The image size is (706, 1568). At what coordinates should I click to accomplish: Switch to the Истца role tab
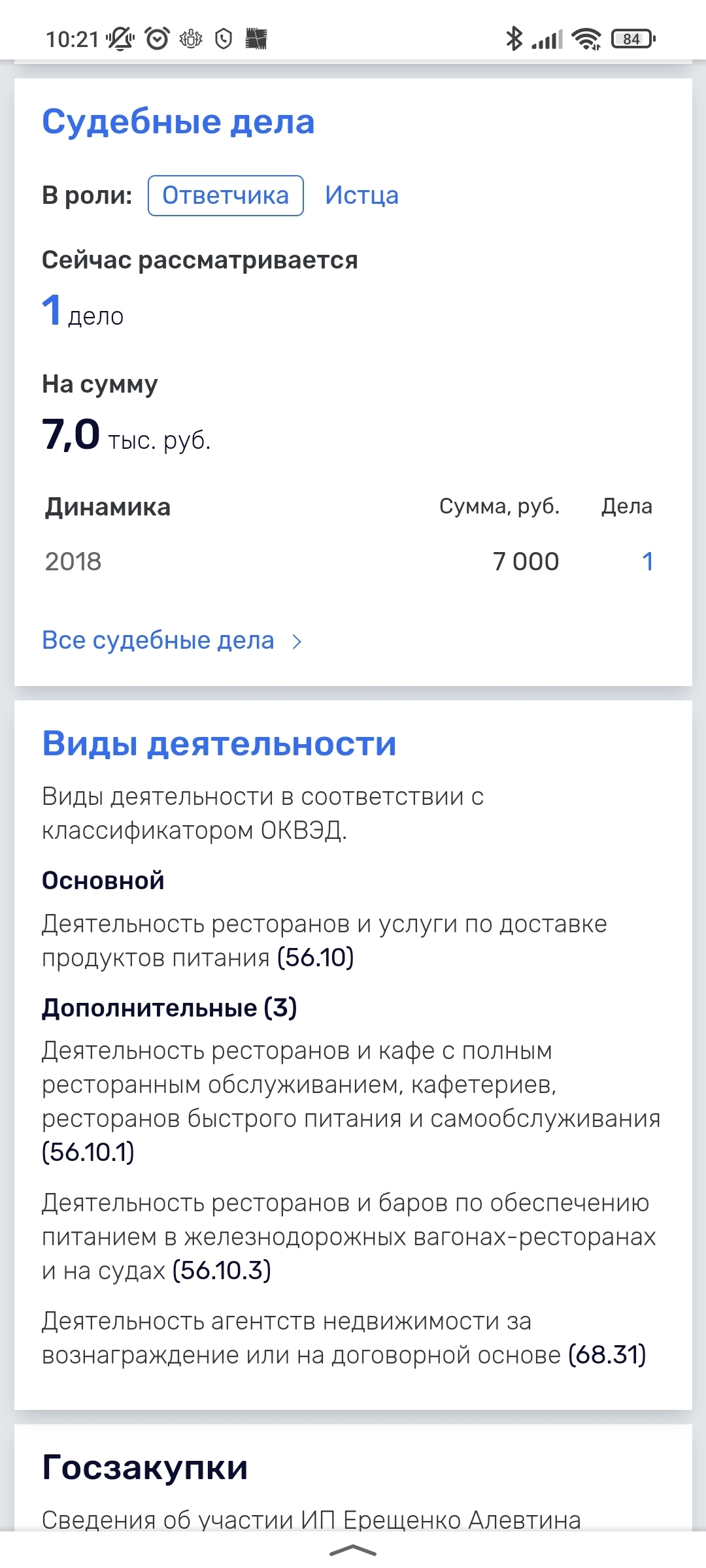point(361,195)
